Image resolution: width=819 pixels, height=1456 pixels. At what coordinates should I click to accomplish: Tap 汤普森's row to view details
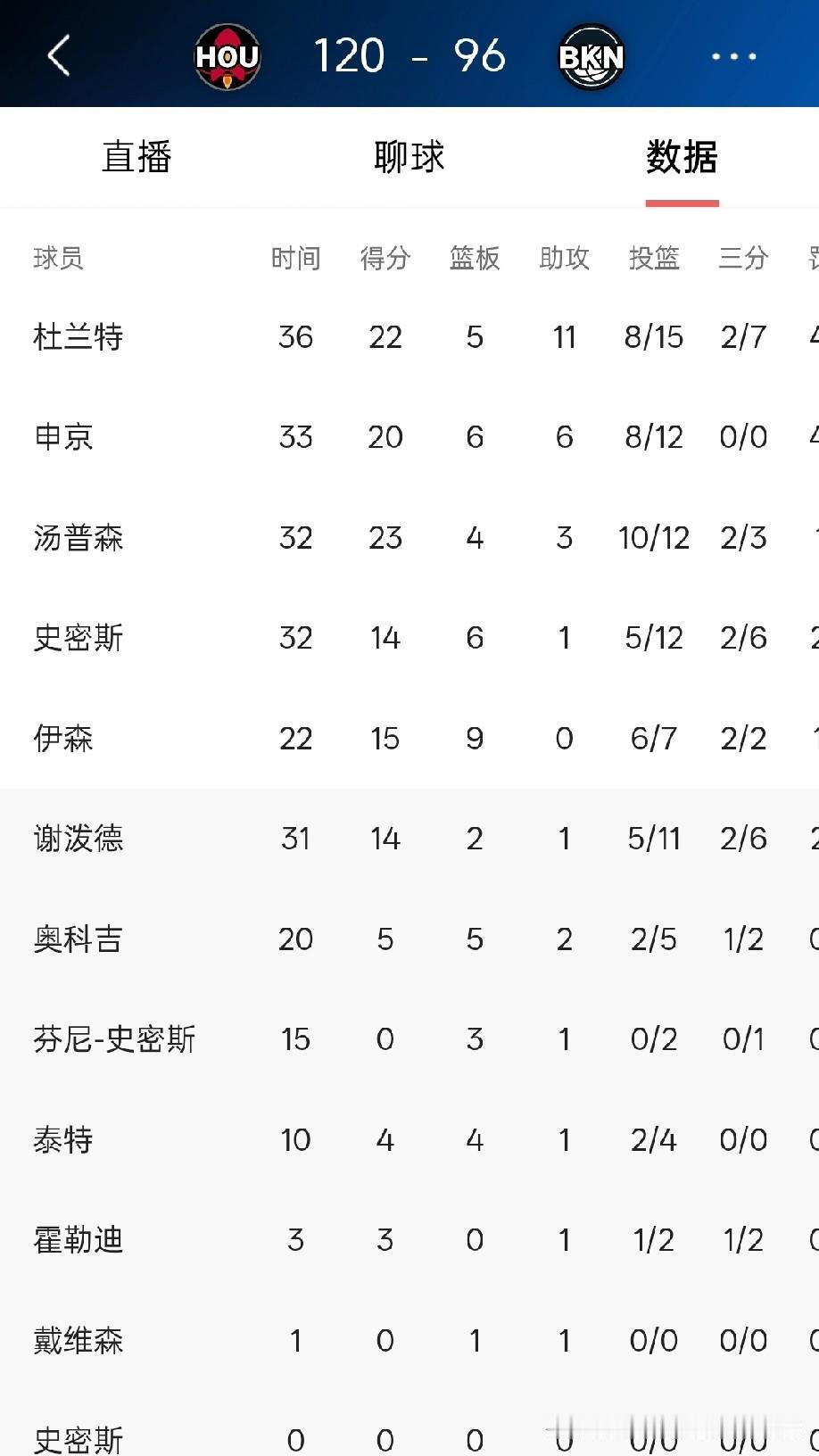[x=77, y=538]
